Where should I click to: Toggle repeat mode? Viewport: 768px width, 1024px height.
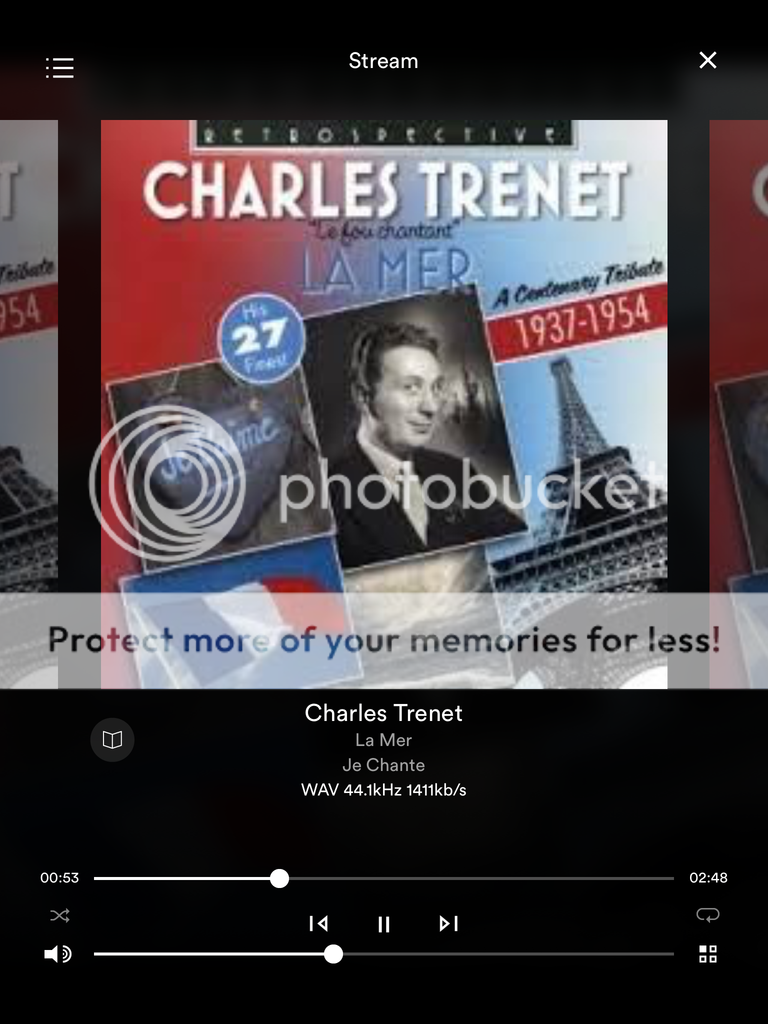[x=708, y=915]
